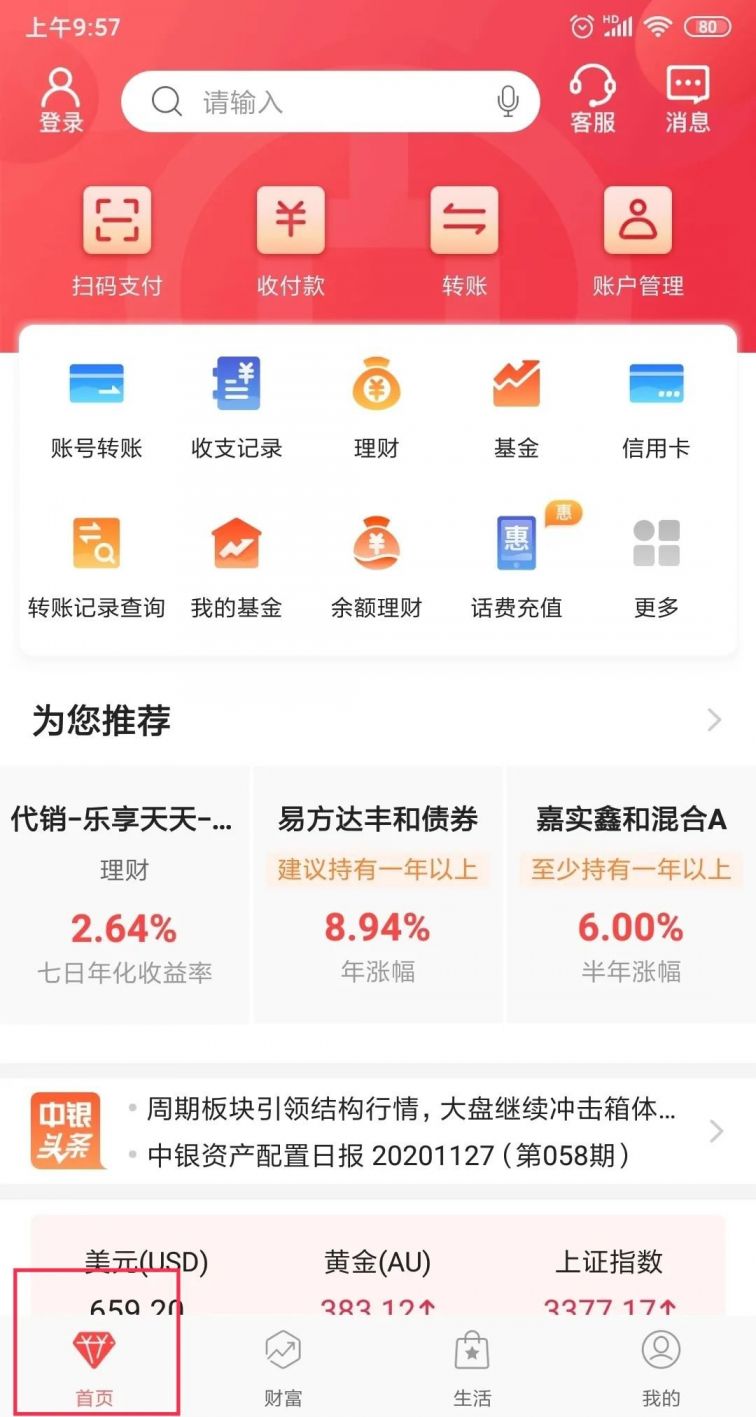The height and width of the screenshot is (1417, 756).
Task: Switch to the 财富 tab
Action: tap(283, 1368)
